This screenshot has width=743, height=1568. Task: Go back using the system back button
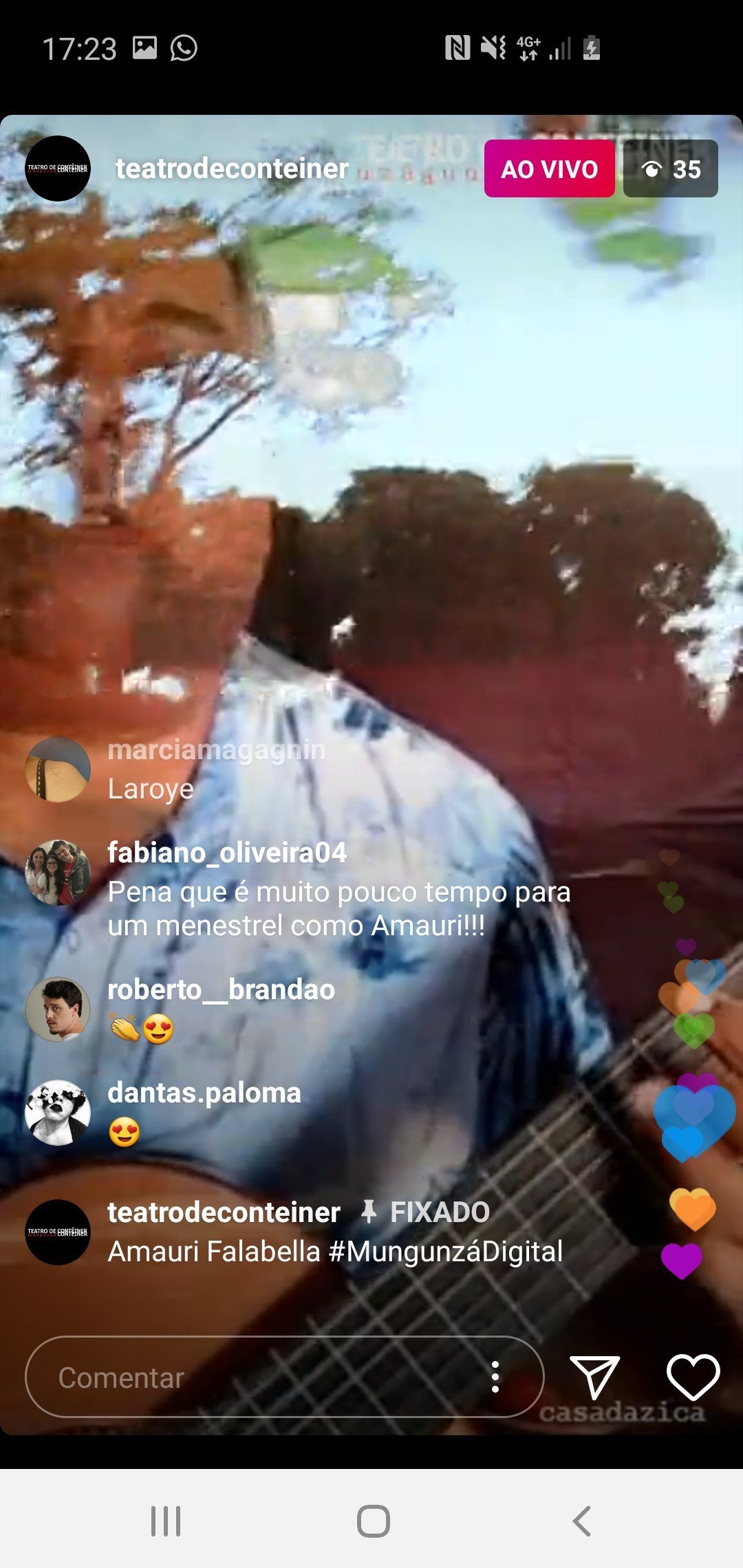[582, 1521]
